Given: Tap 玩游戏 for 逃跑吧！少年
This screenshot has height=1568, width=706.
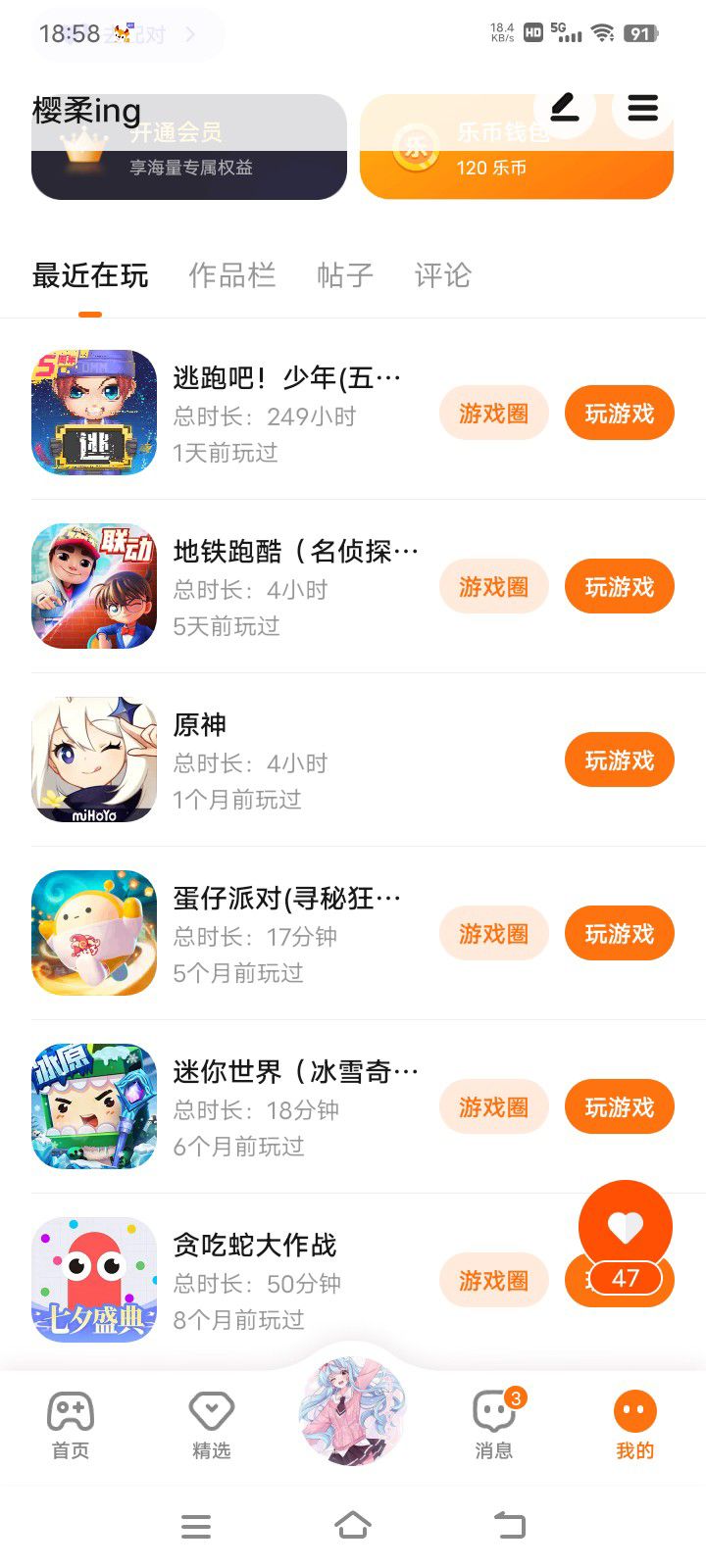Looking at the screenshot, I should 619,414.
